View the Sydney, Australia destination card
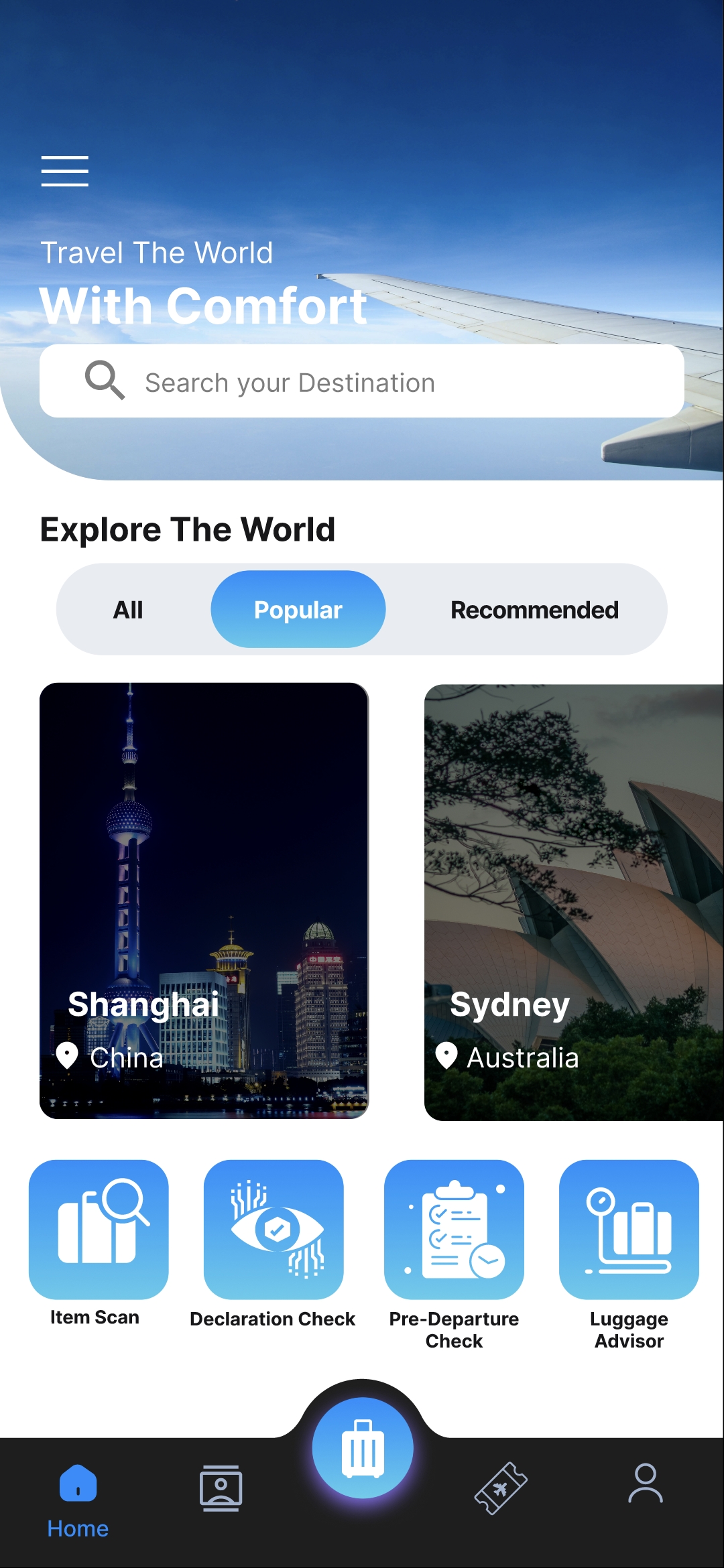This screenshot has width=724, height=1568. [x=573, y=902]
